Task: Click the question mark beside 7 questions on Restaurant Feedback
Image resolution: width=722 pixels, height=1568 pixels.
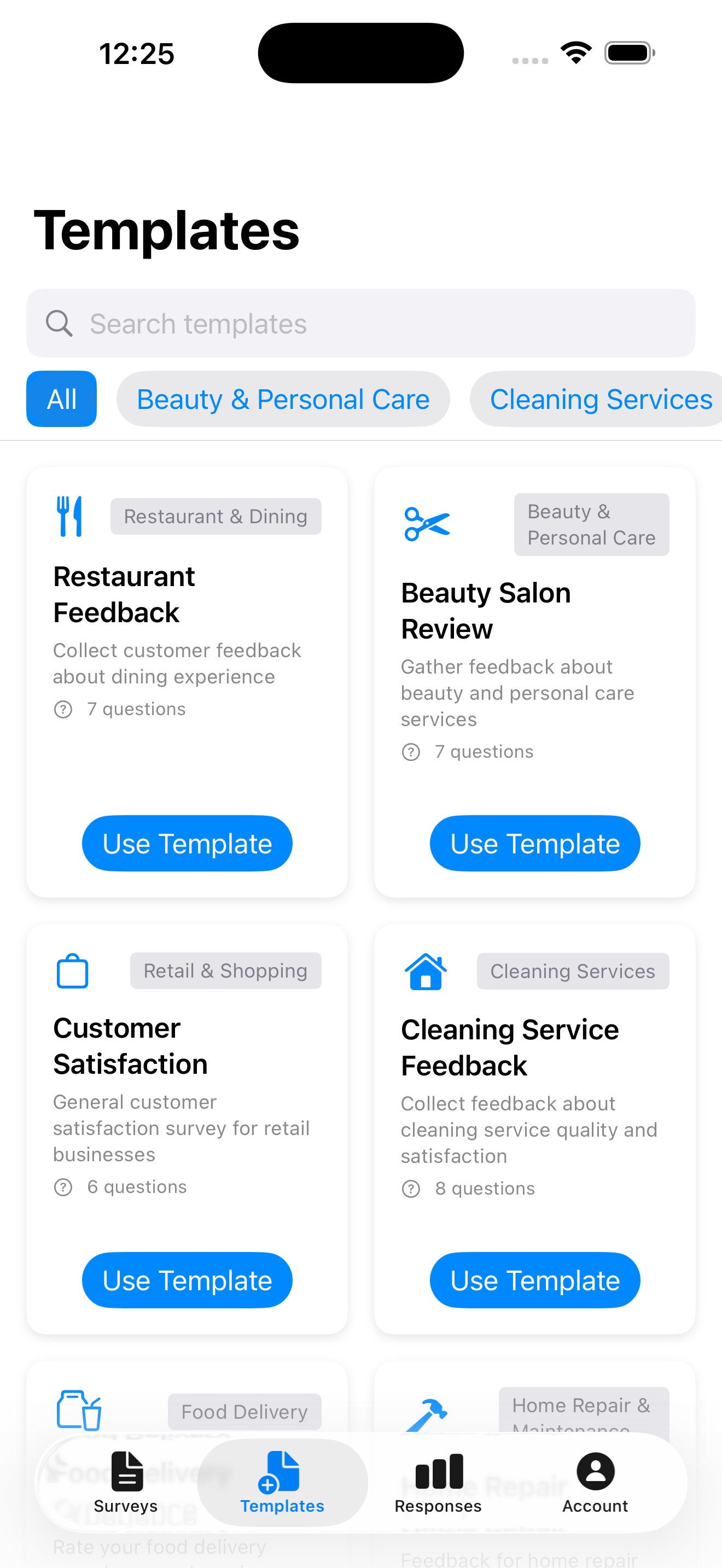Action: (63, 709)
